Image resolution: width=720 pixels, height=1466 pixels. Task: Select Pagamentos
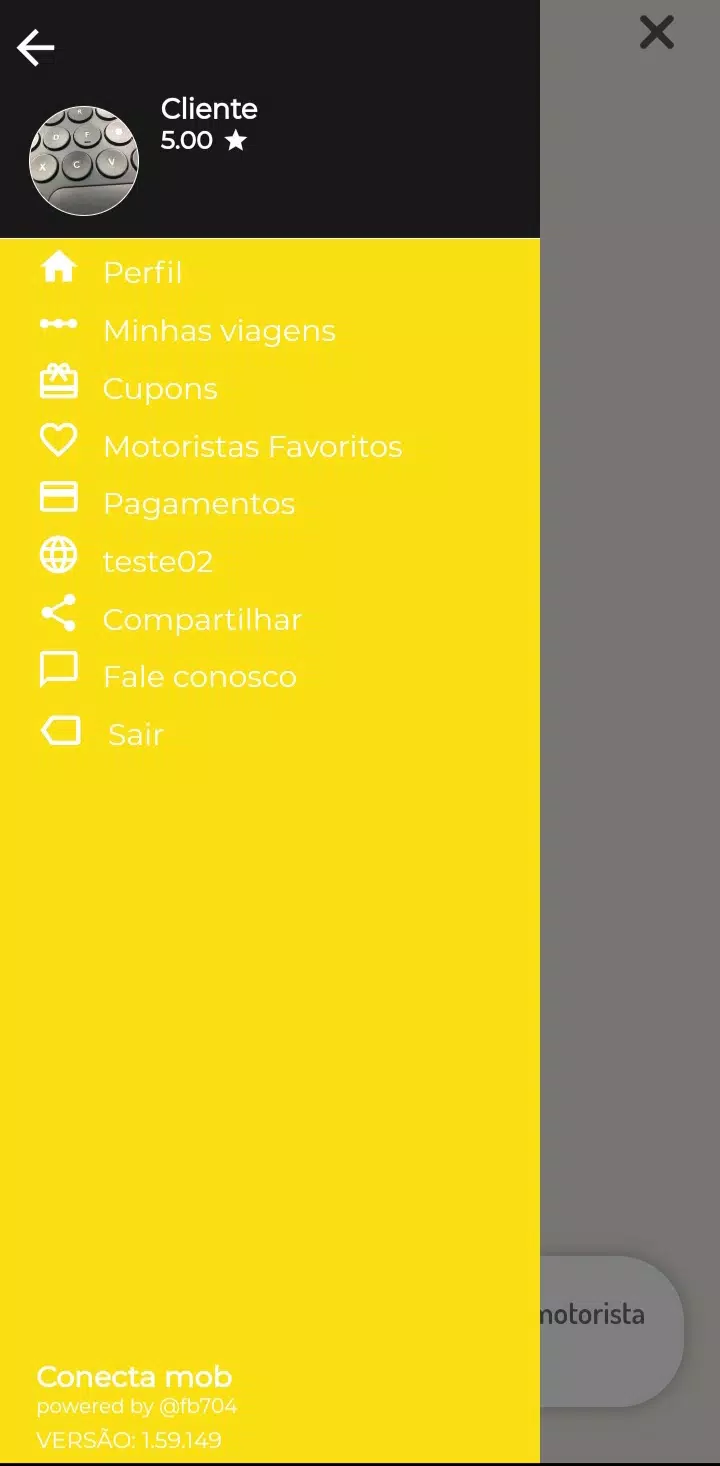[x=270, y=503]
